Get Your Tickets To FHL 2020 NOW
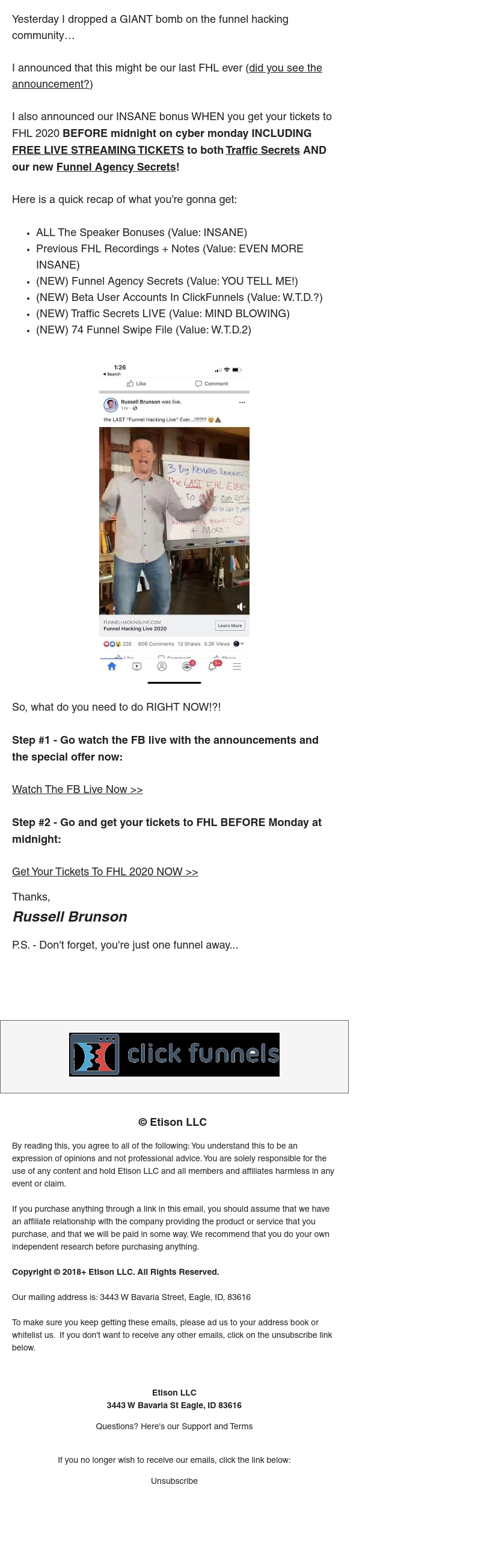 point(105,872)
